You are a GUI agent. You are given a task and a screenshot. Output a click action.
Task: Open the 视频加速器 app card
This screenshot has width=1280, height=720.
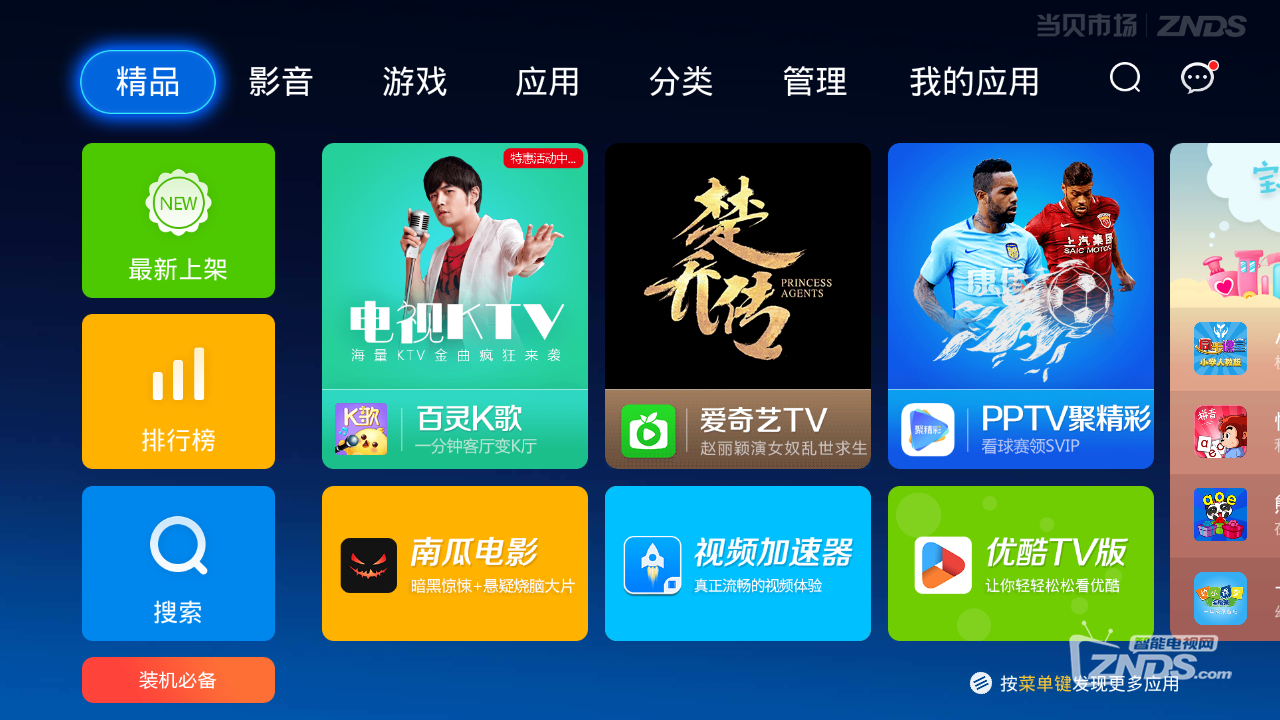click(x=738, y=563)
